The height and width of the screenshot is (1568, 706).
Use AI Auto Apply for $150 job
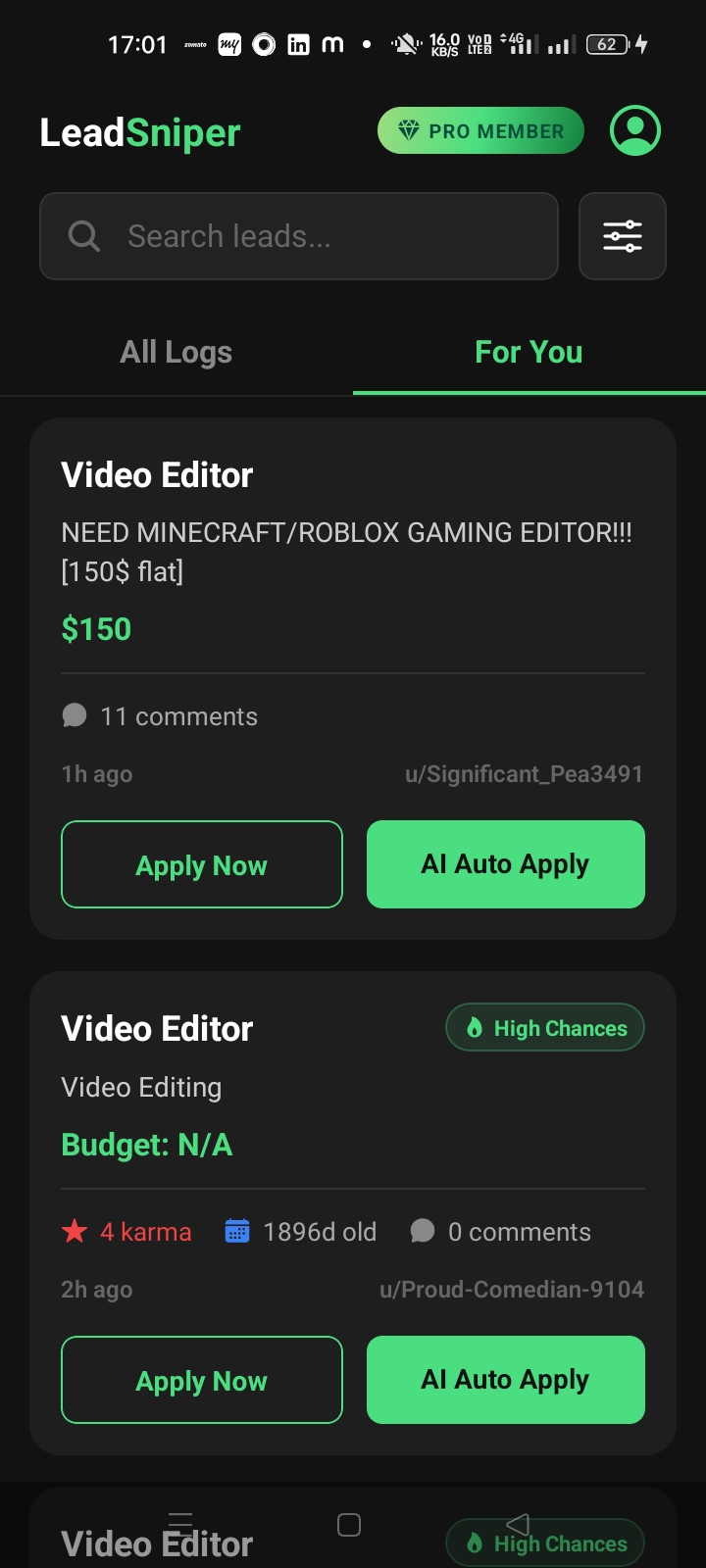coord(506,864)
